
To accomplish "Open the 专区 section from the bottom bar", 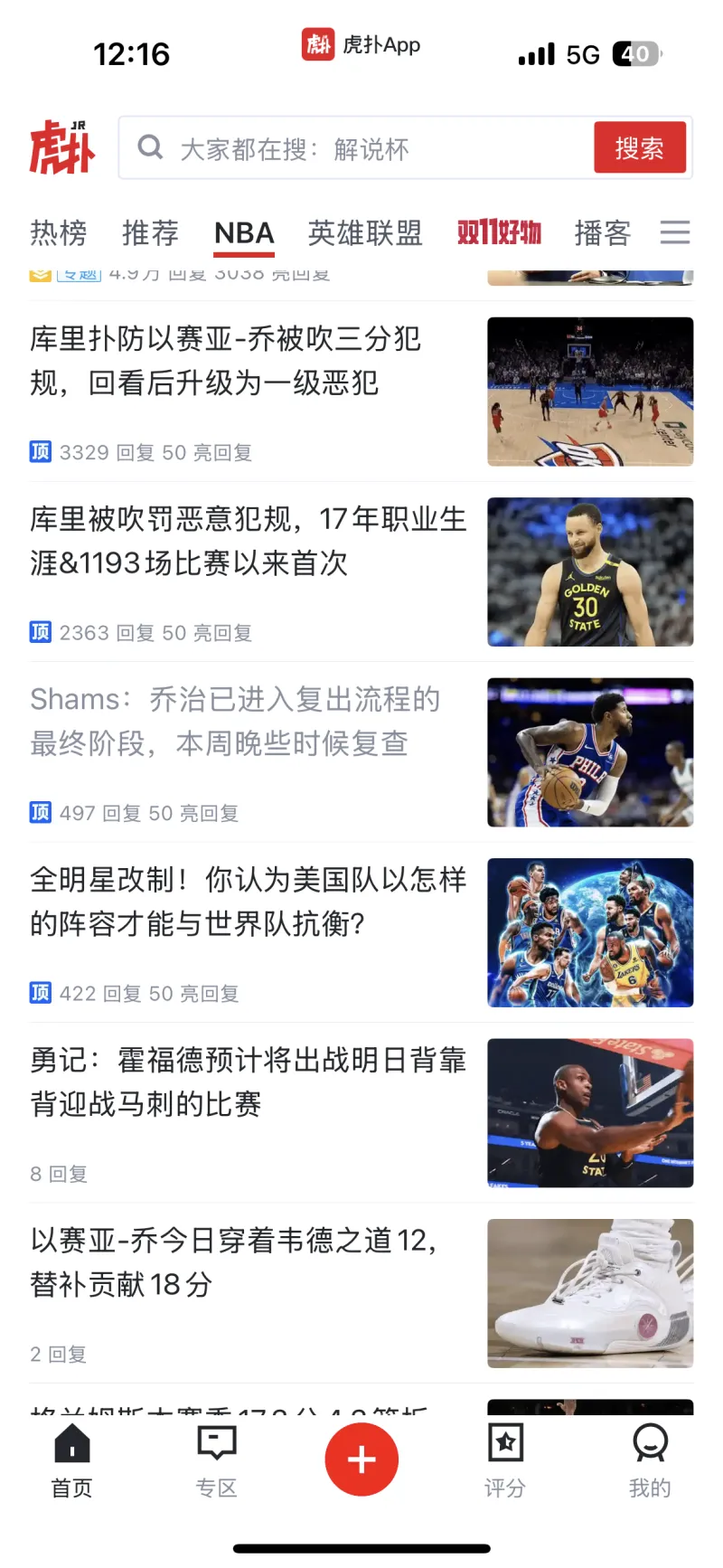I will click(x=215, y=1459).
